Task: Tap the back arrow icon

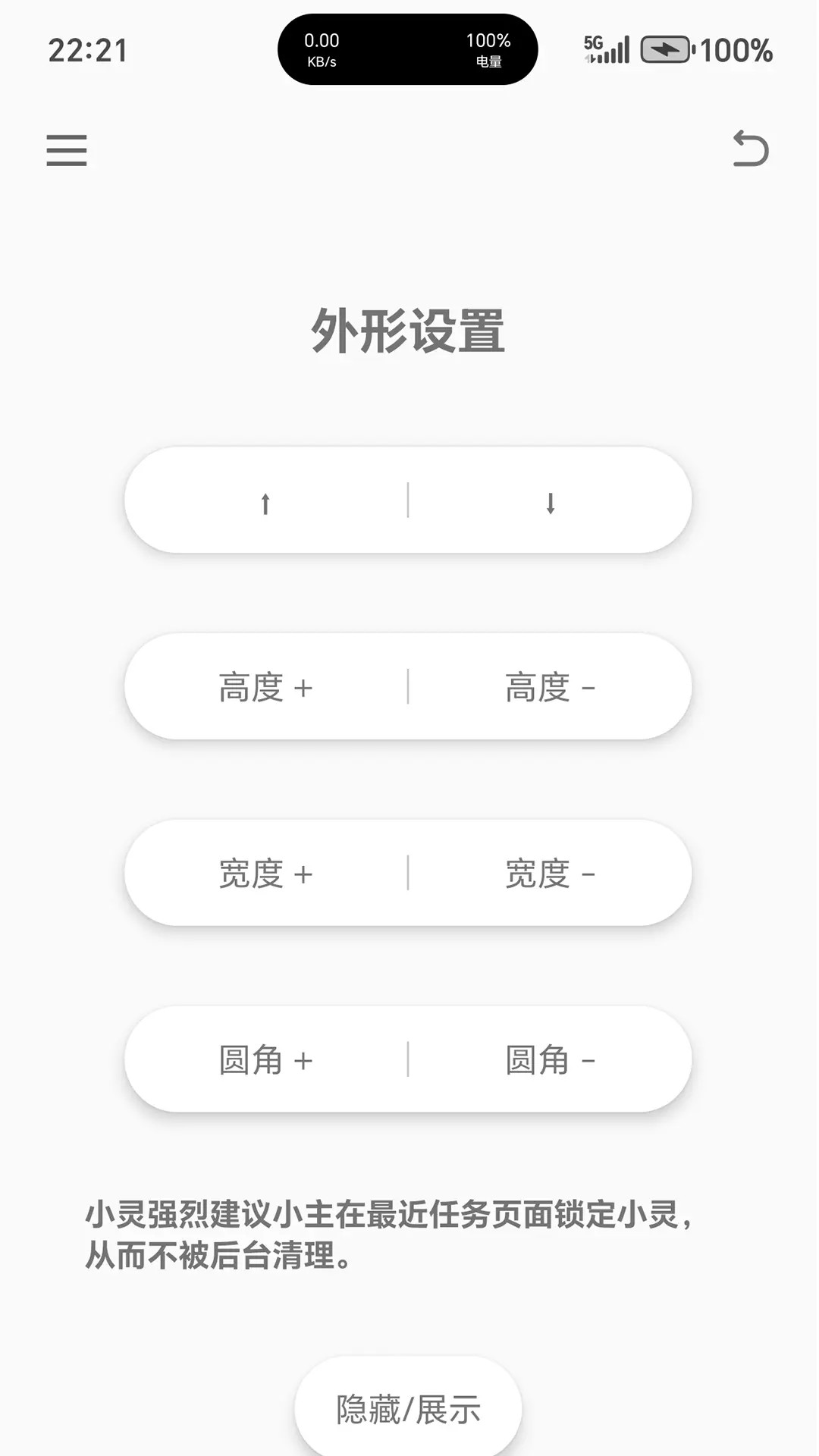Action: pyautogui.click(x=752, y=149)
